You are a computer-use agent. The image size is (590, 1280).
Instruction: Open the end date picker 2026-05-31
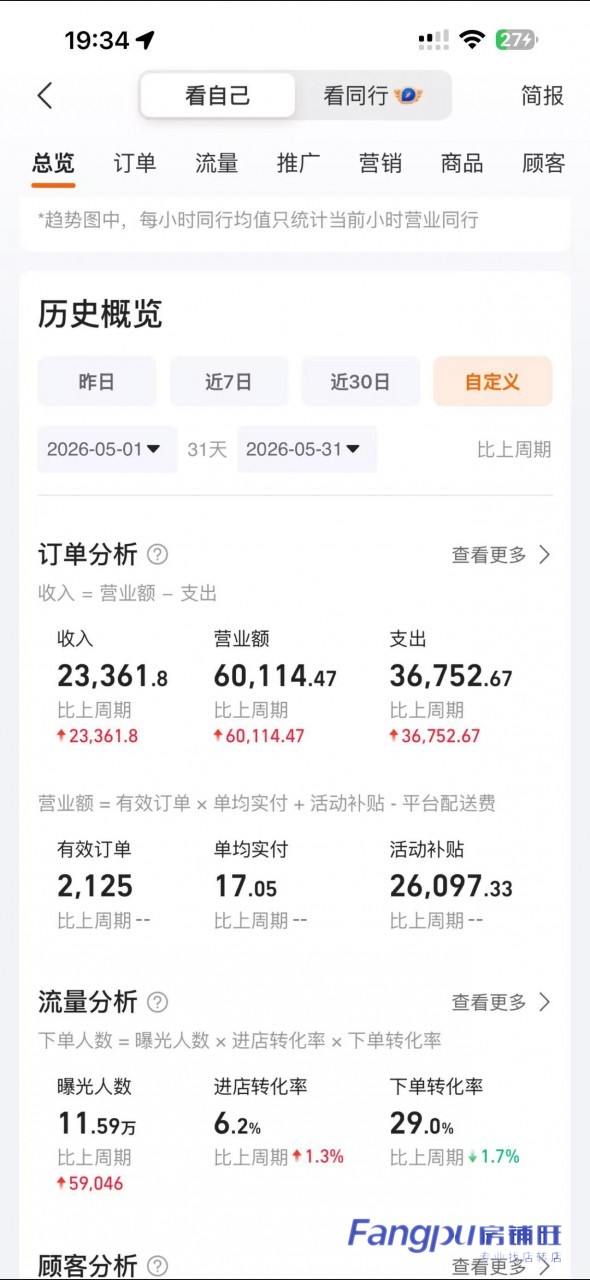(307, 449)
